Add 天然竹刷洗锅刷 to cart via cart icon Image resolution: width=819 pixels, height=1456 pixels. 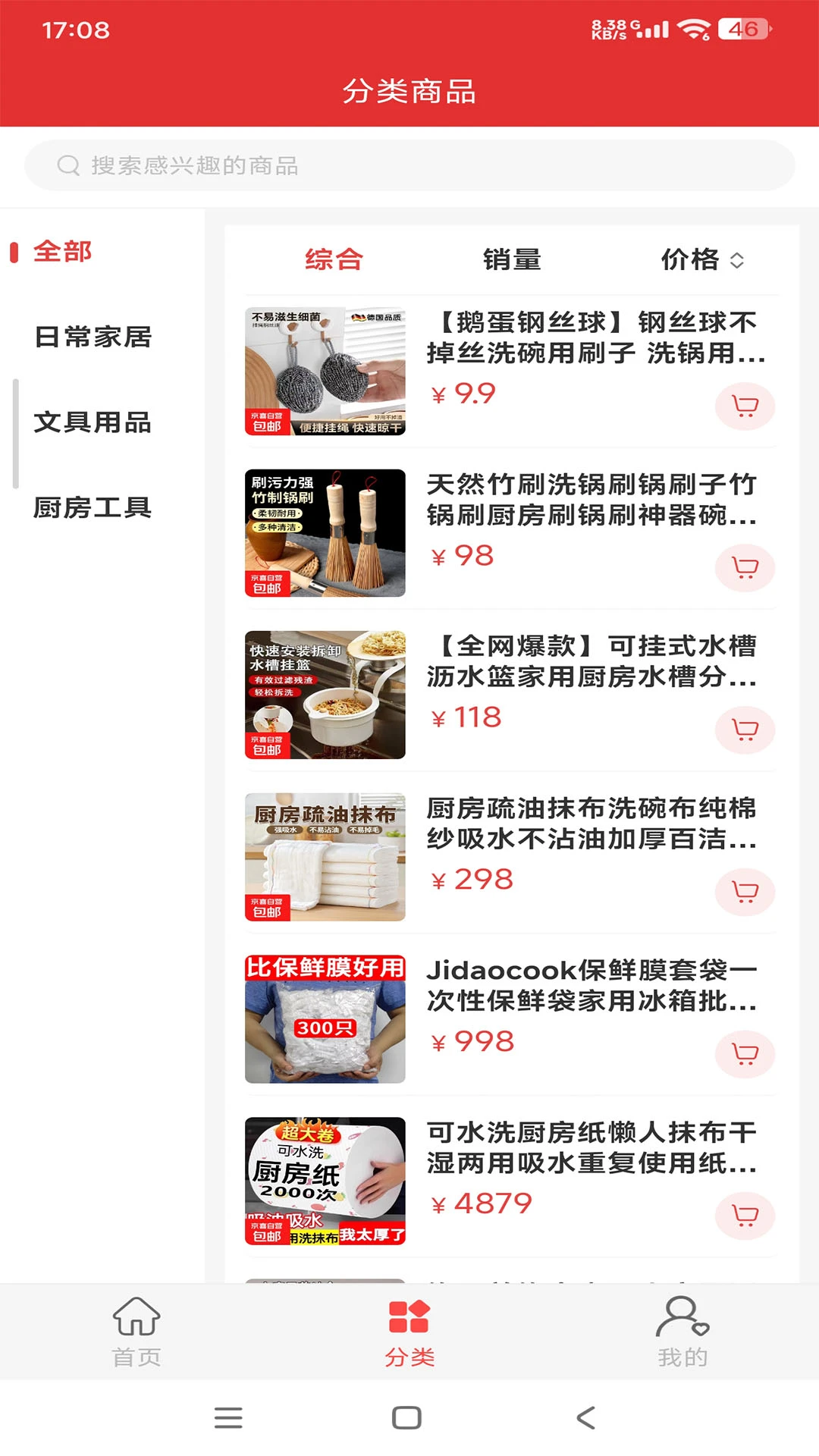(x=745, y=567)
